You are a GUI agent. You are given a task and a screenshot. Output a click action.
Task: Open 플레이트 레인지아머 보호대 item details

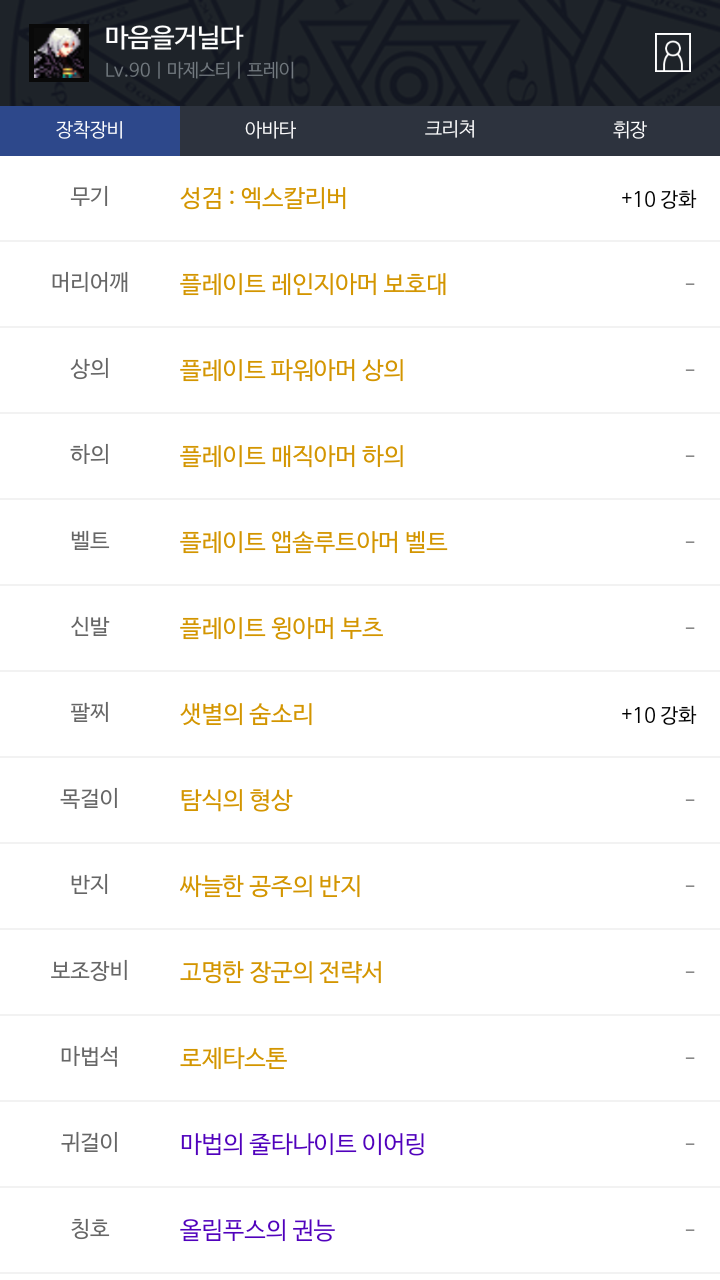point(313,284)
